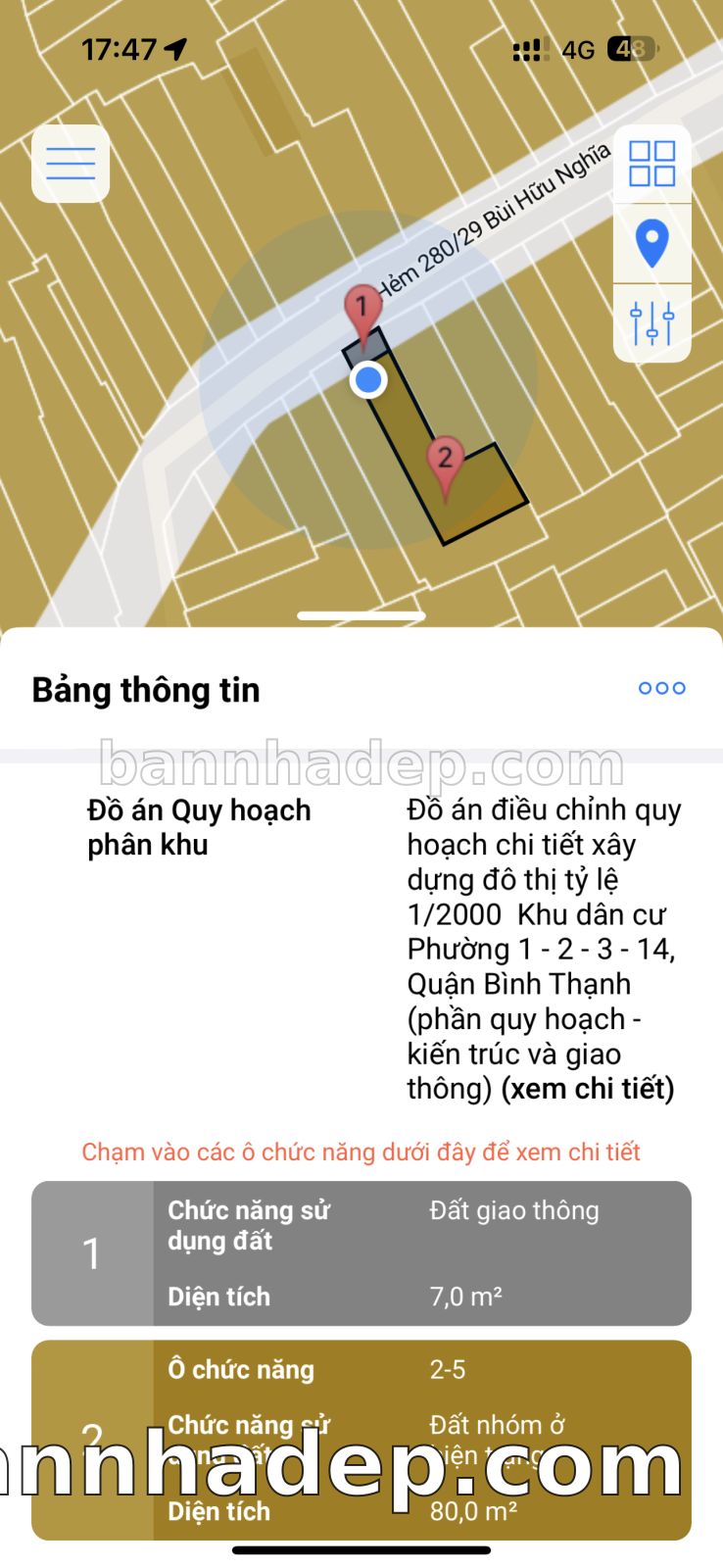Viewport: 723px width, 1568px height.
Task: Open land function card 1 Đất giao thông
Action: (x=361, y=1253)
